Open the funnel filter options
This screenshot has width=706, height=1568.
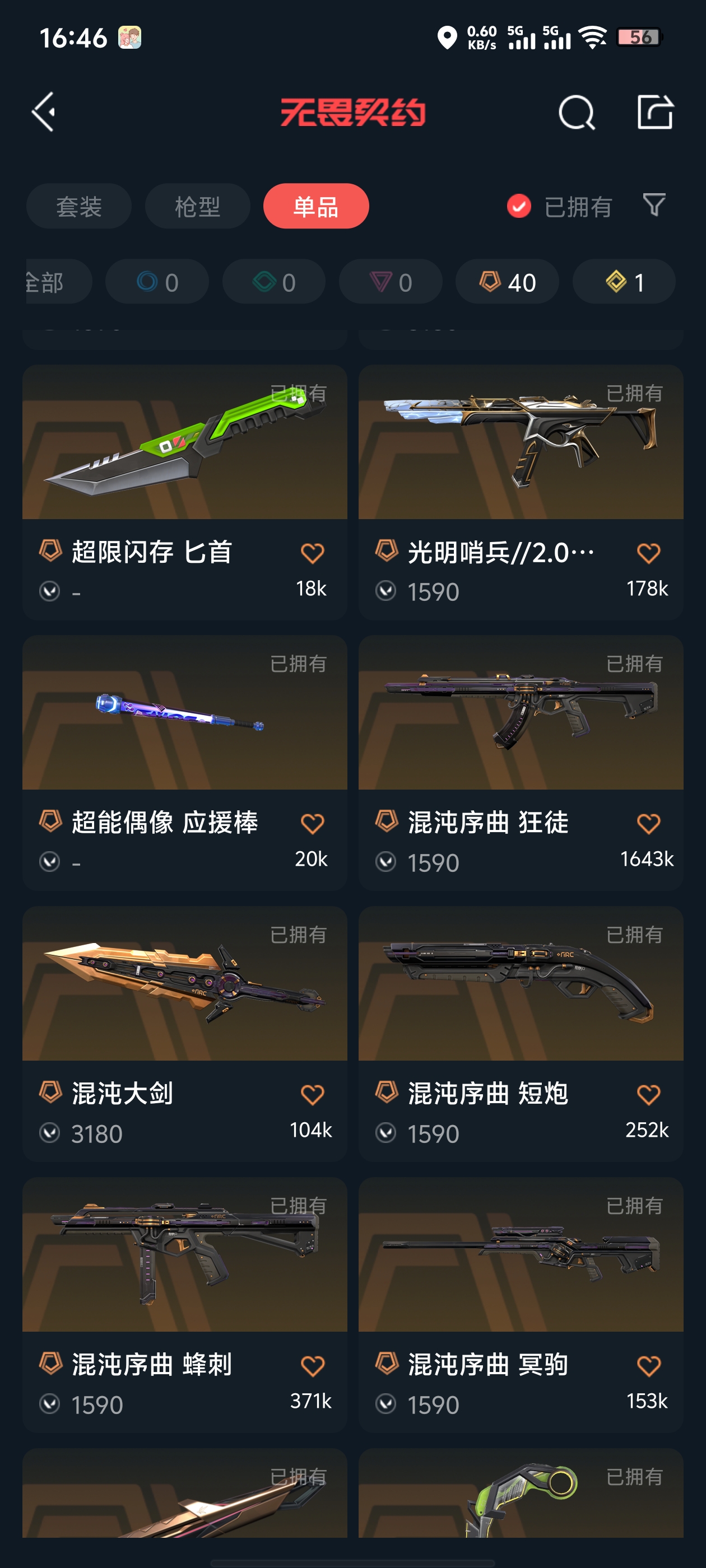pos(654,205)
